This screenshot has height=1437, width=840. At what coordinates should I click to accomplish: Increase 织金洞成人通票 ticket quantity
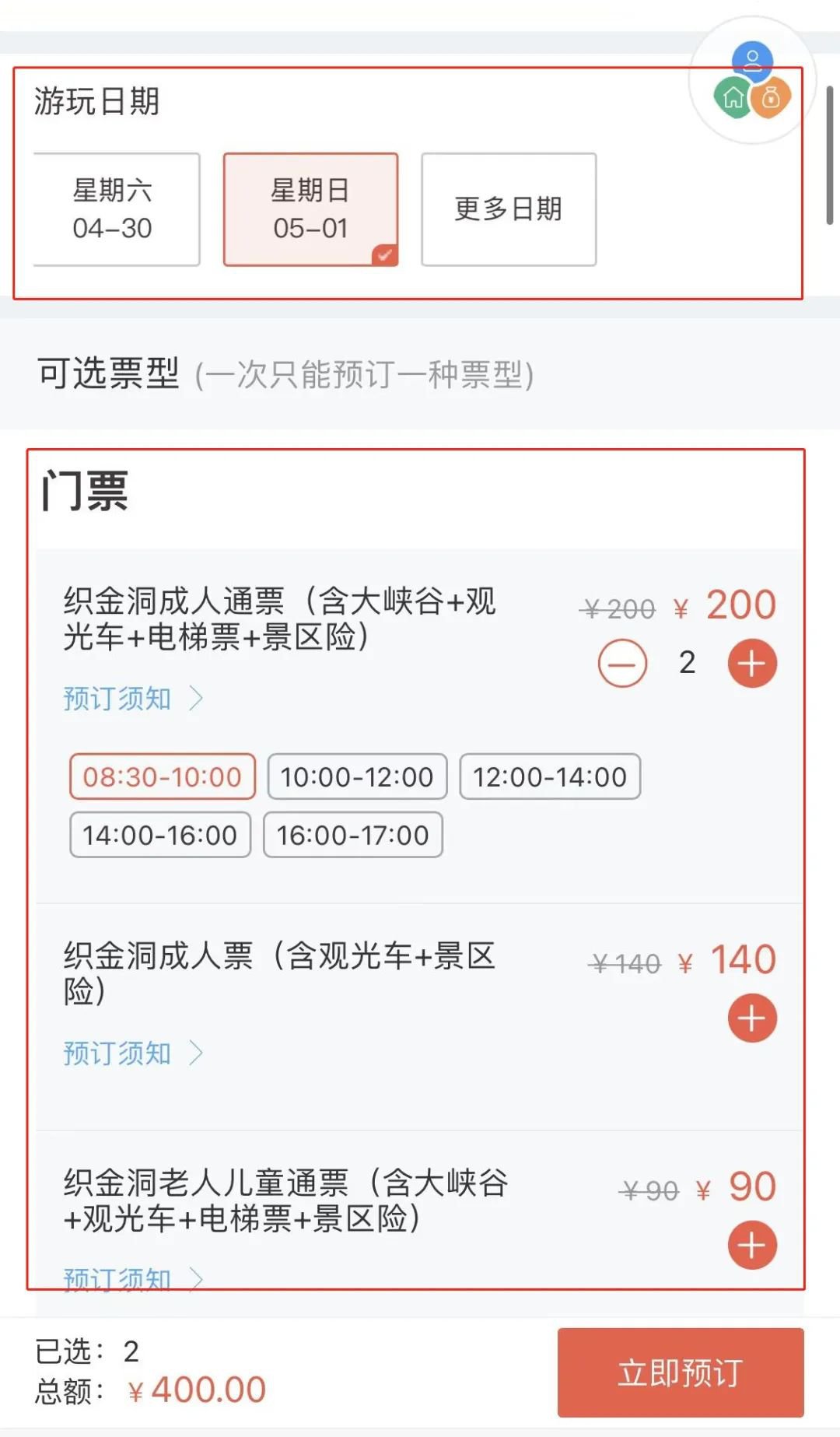(751, 664)
